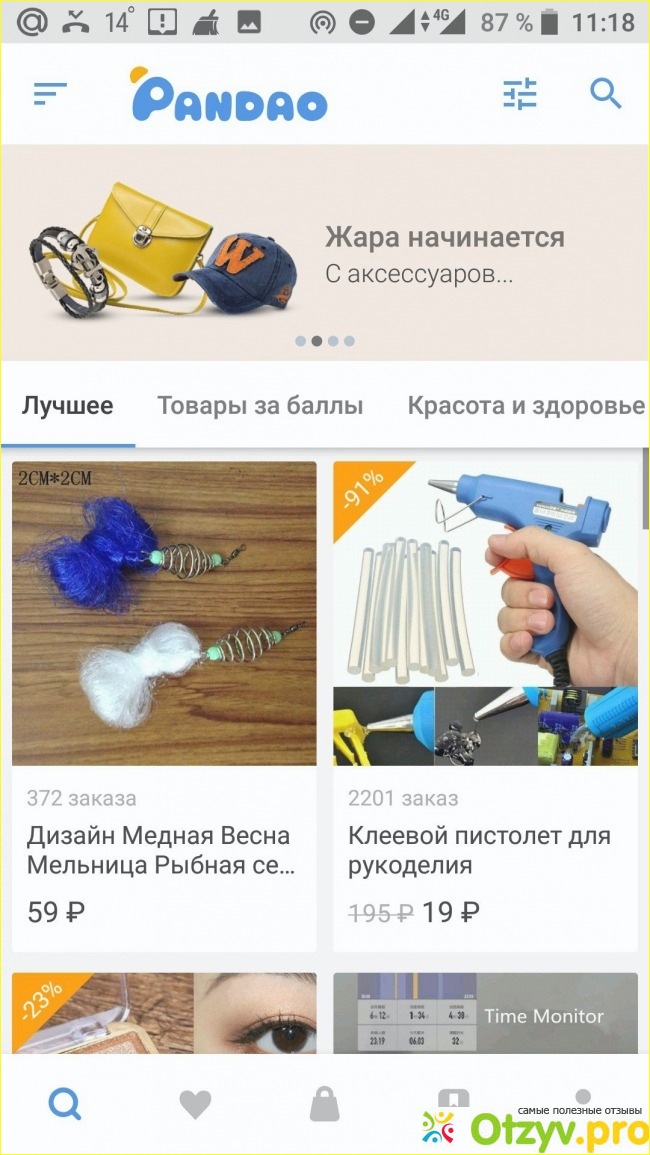Open the -23% eye makeup product card
650x1155 pixels.
pyautogui.click(x=164, y=1013)
